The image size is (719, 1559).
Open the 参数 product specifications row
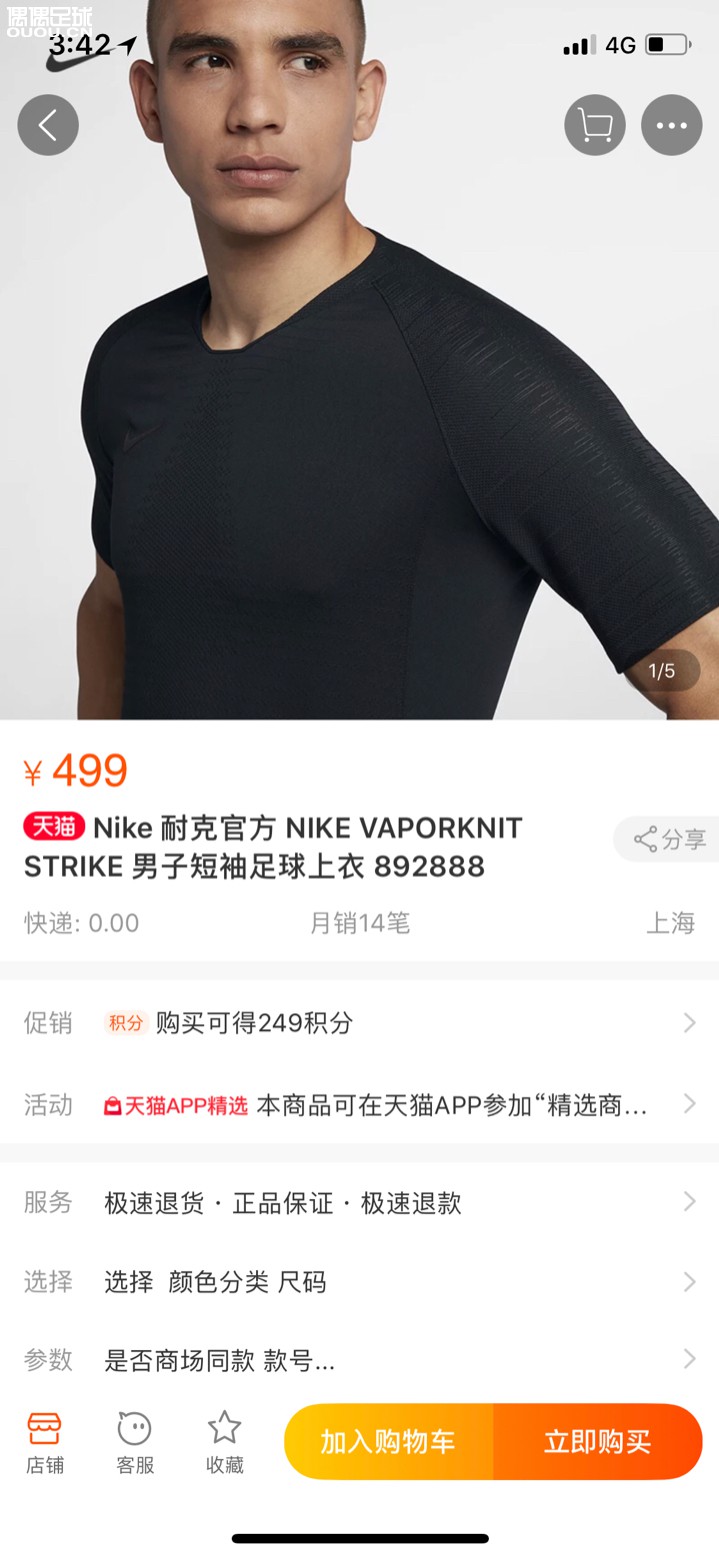click(360, 1359)
